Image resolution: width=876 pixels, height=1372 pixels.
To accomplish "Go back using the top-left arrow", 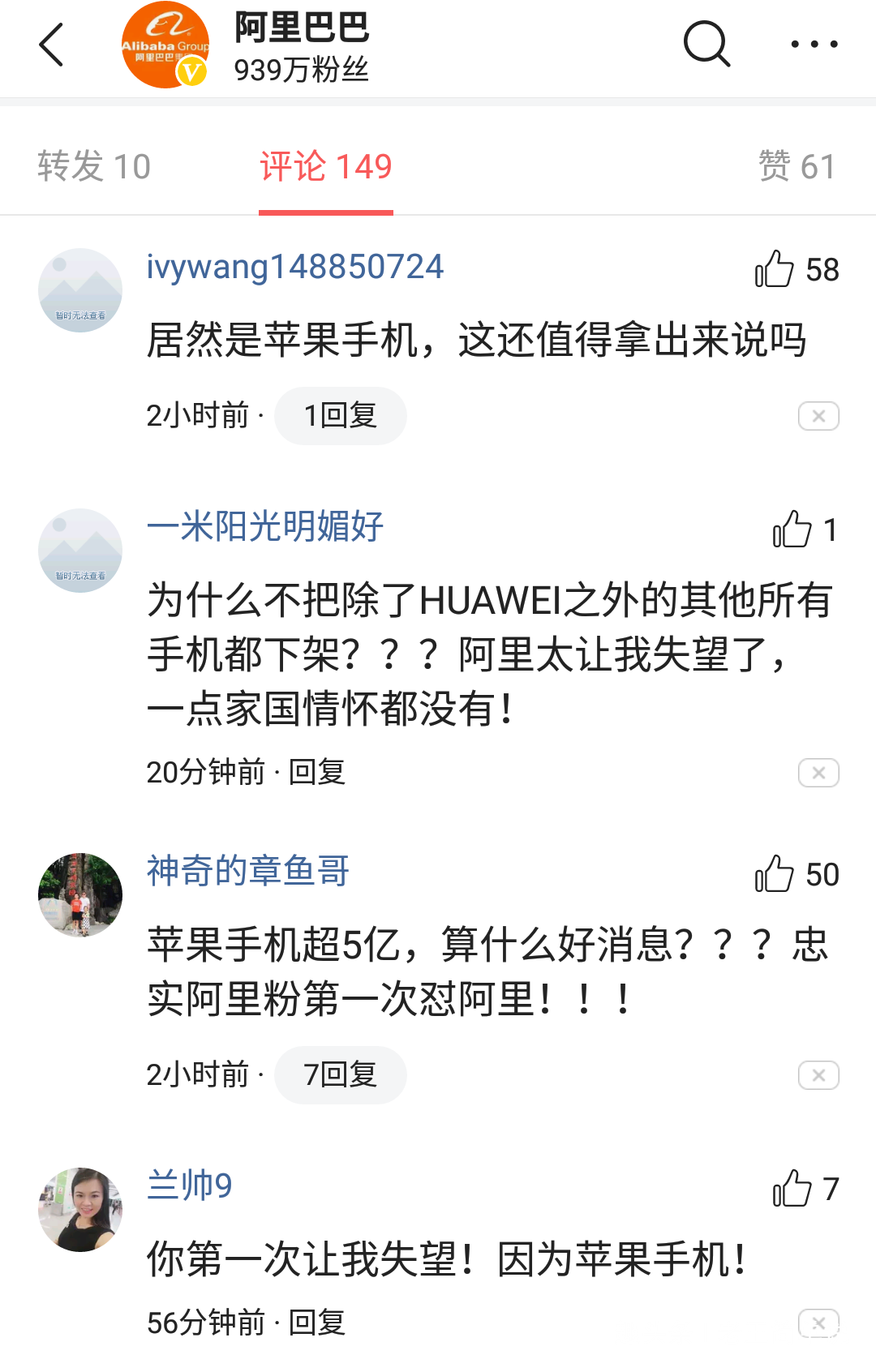I will pyautogui.click(x=51, y=45).
